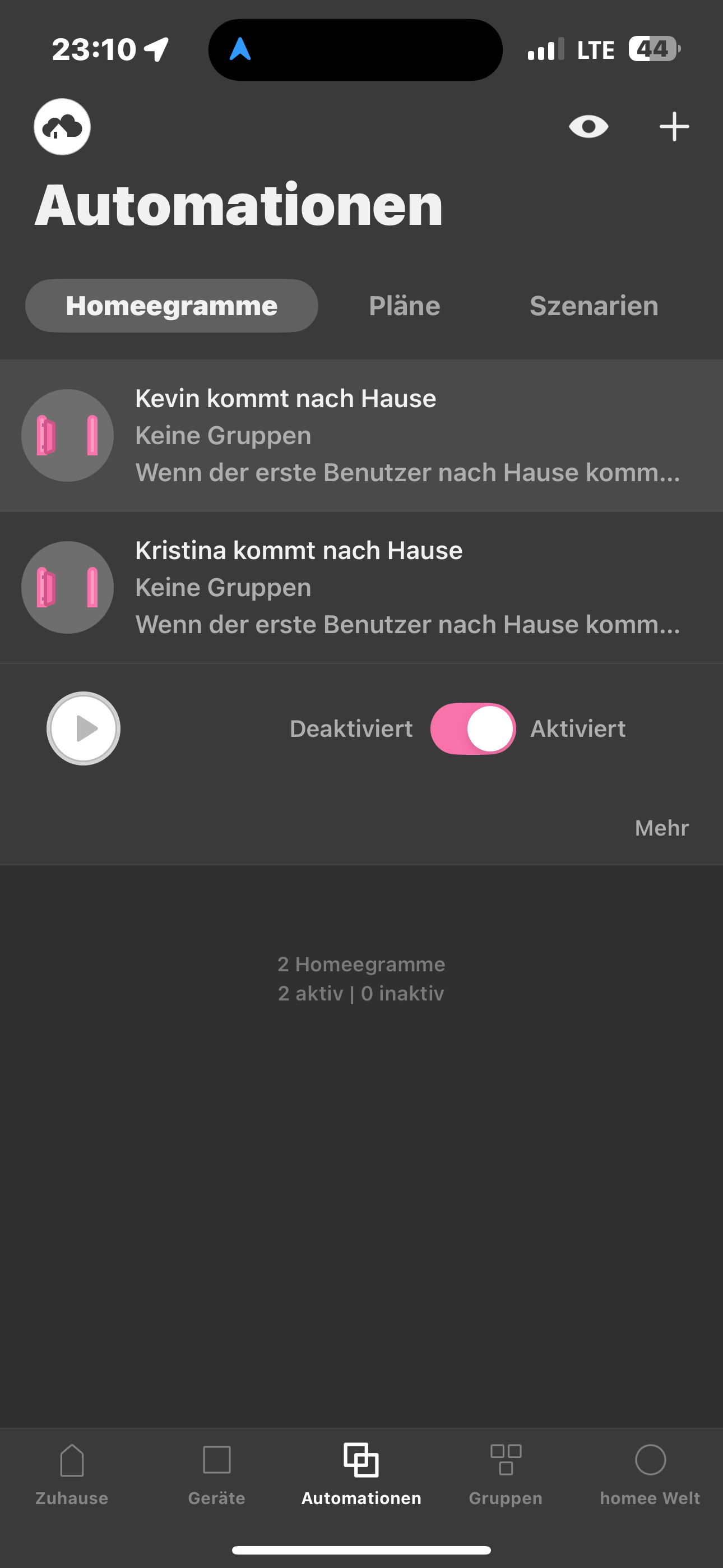
Task: Switch to homee Welt tab
Action: 650,1474
